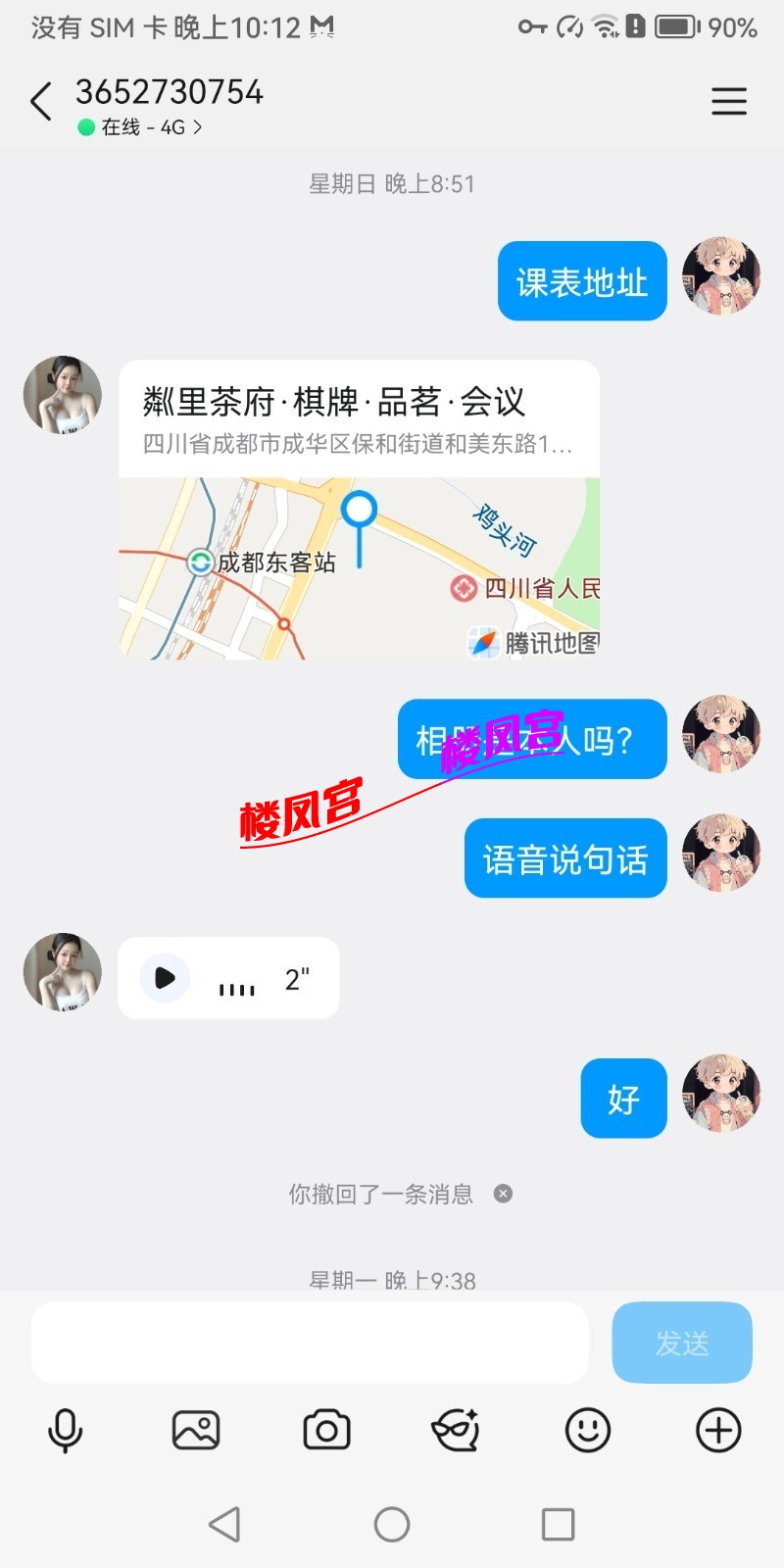Viewport: 784px width, 1568px height.
Task: Open the emoji panel
Action: pos(588,1431)
